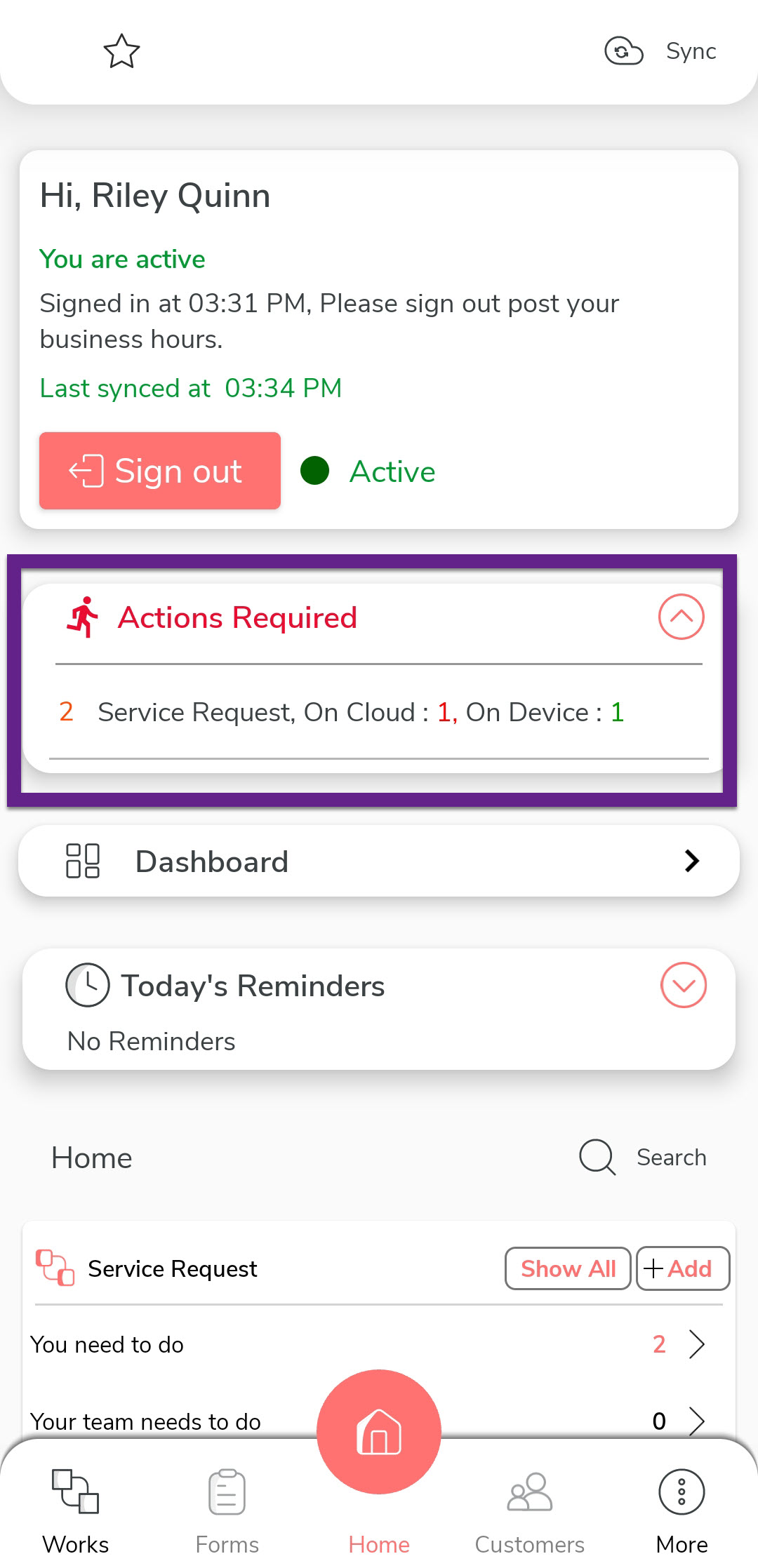Image resolution: width=758 pixels, height=1568 pixels.
Task: Search the Home section
Action: pos(643,1157)
